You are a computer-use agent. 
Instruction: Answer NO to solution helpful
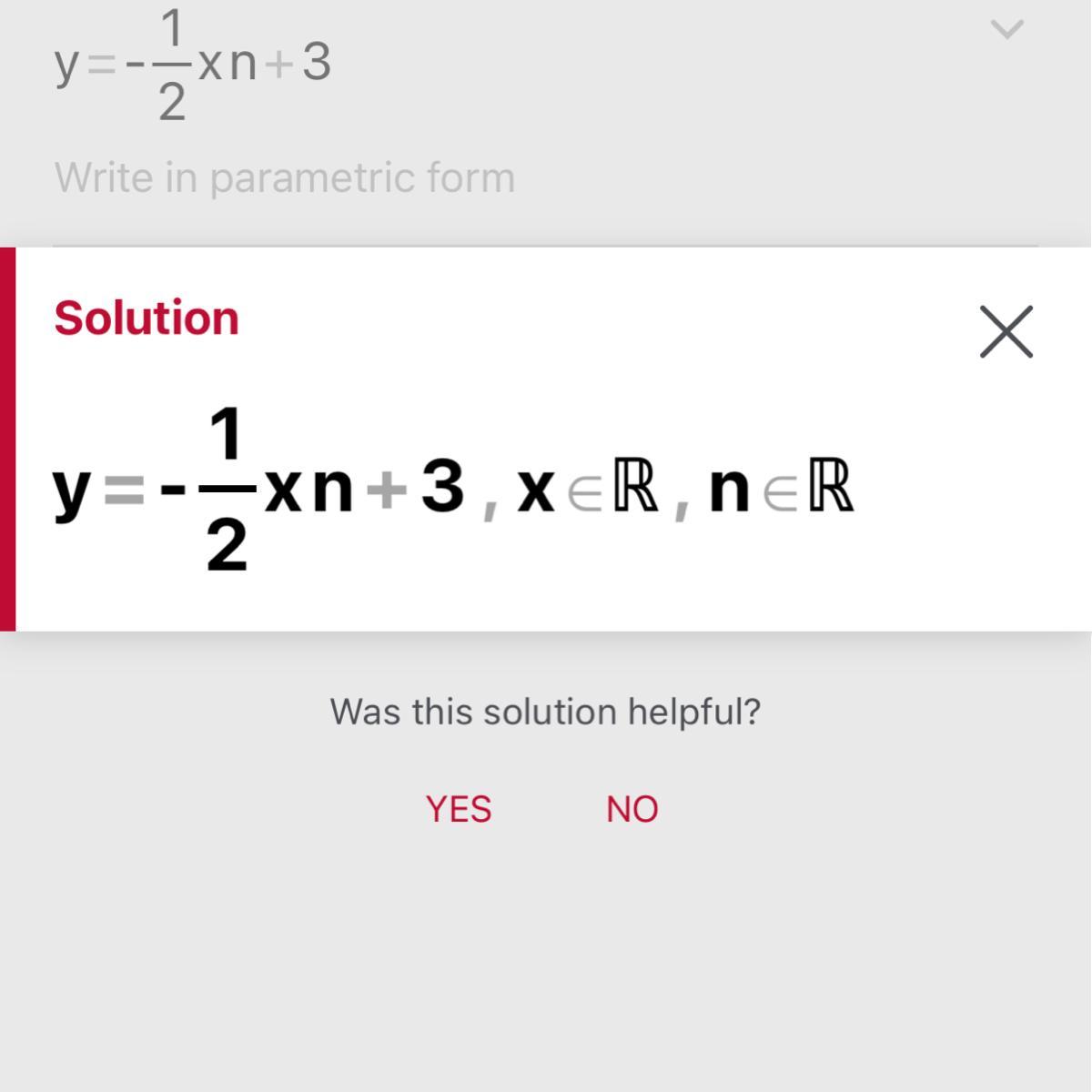tap(632, 809)
